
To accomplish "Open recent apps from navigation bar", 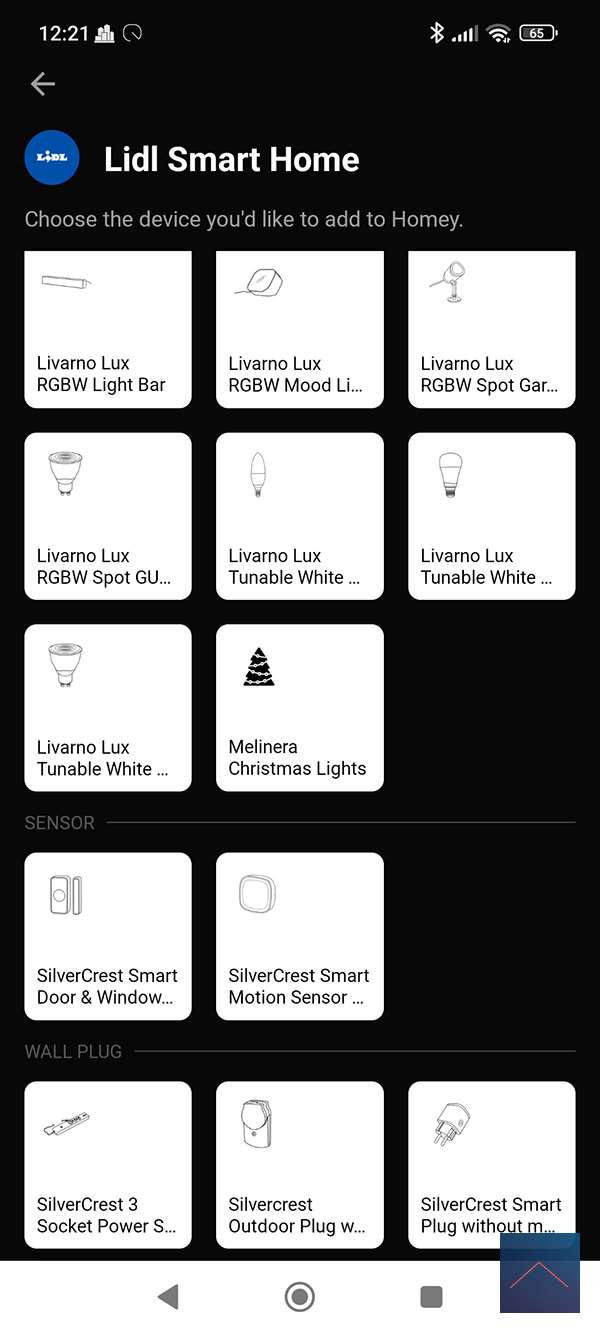I will (x=431, y=1297).
